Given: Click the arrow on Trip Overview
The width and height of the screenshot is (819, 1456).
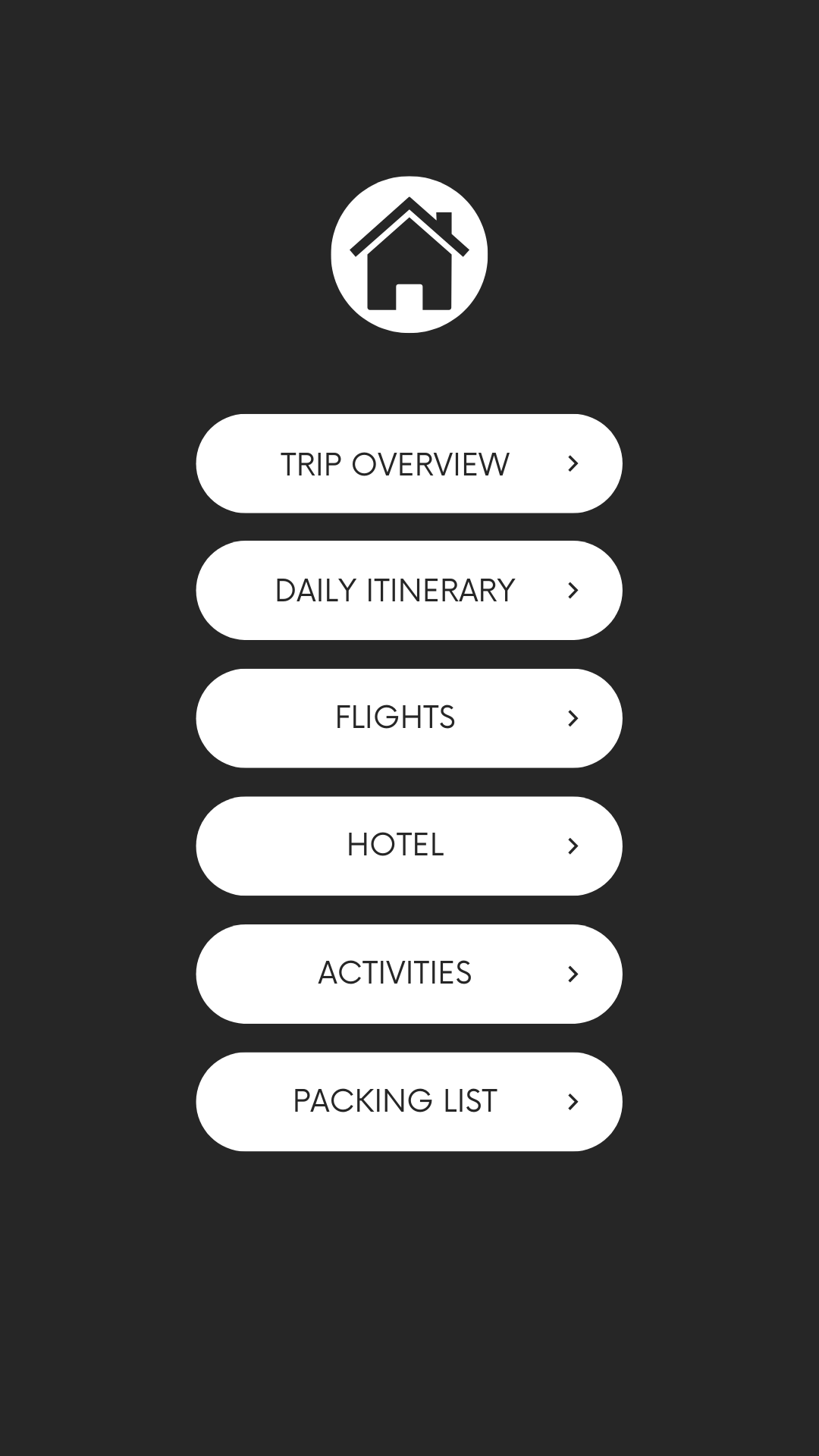Looking at the screenshot, I should pyautogui.click(x=574, y=463).
